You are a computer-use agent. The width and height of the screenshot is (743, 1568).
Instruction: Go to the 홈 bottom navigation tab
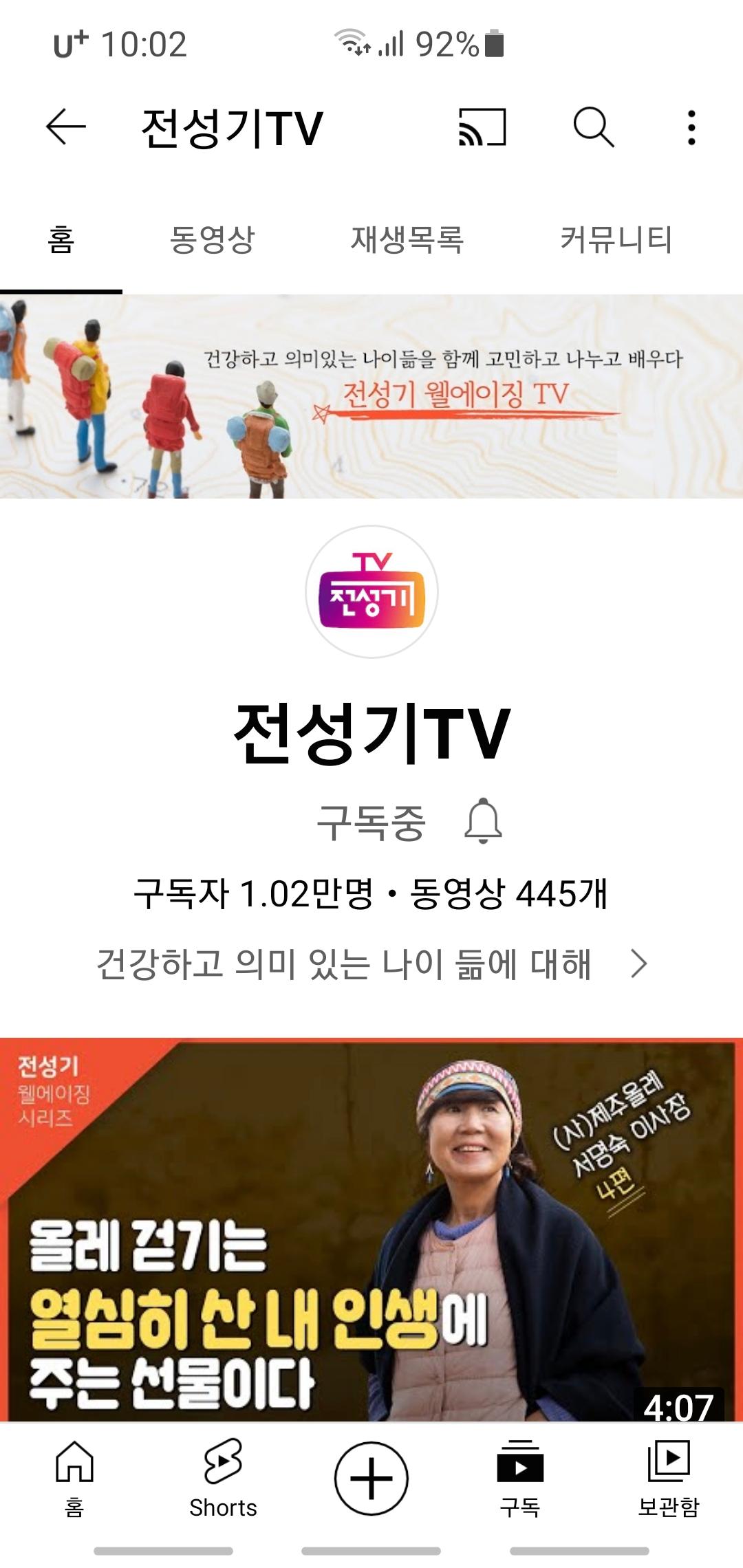(74, 1477)
